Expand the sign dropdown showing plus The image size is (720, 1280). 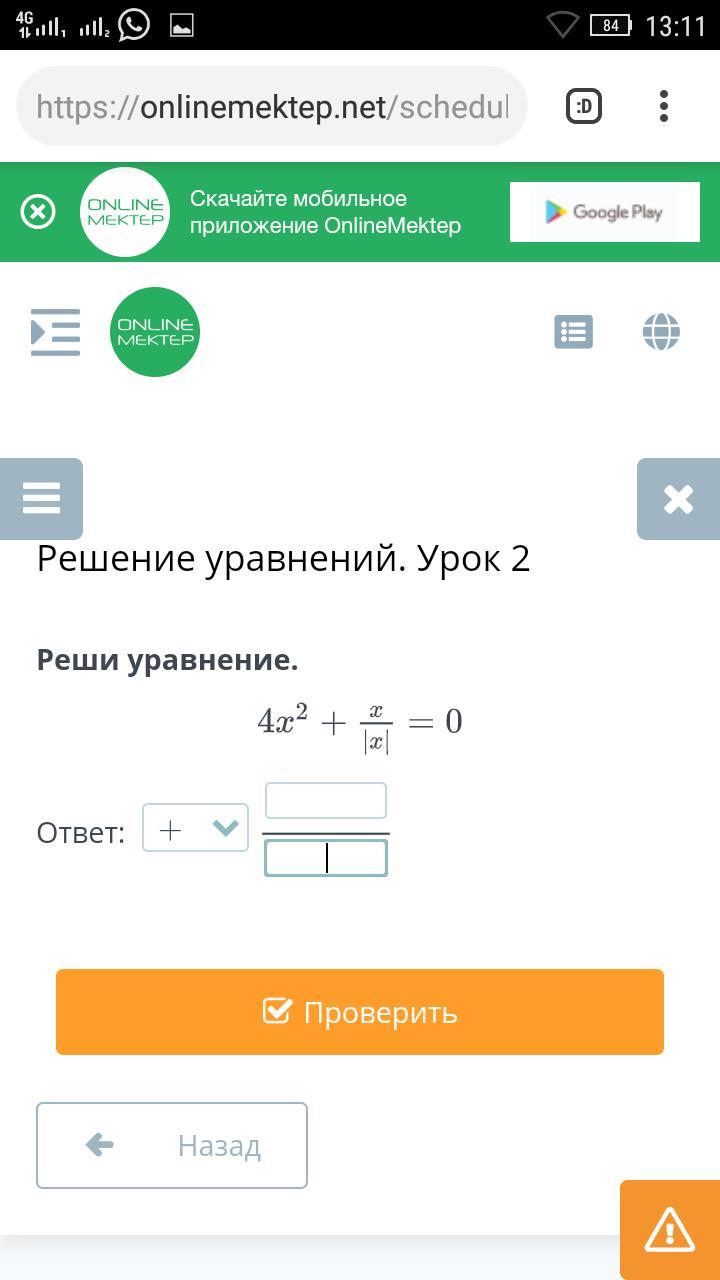[195, 828]
